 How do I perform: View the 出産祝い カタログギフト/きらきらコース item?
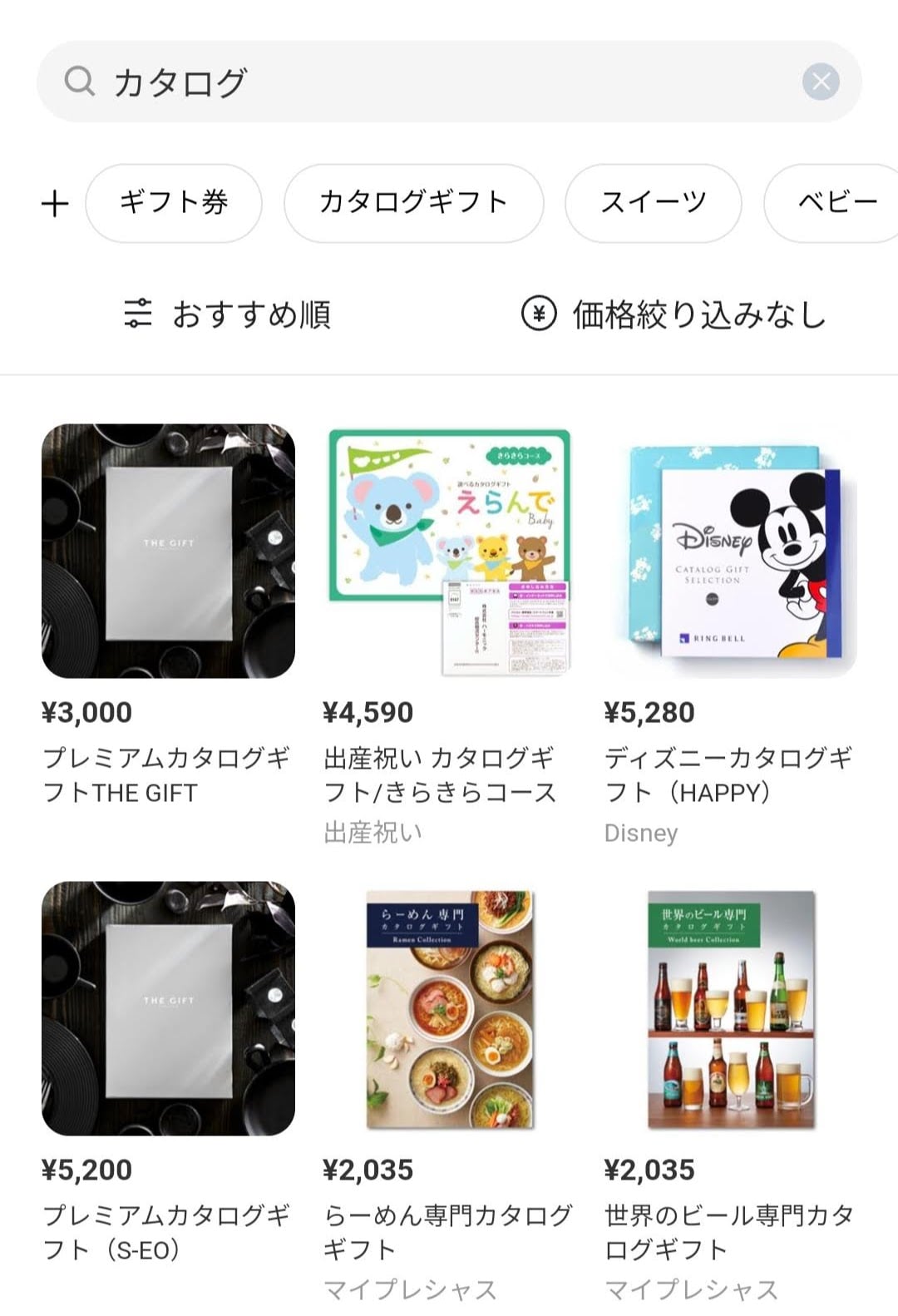coord(449,552)
